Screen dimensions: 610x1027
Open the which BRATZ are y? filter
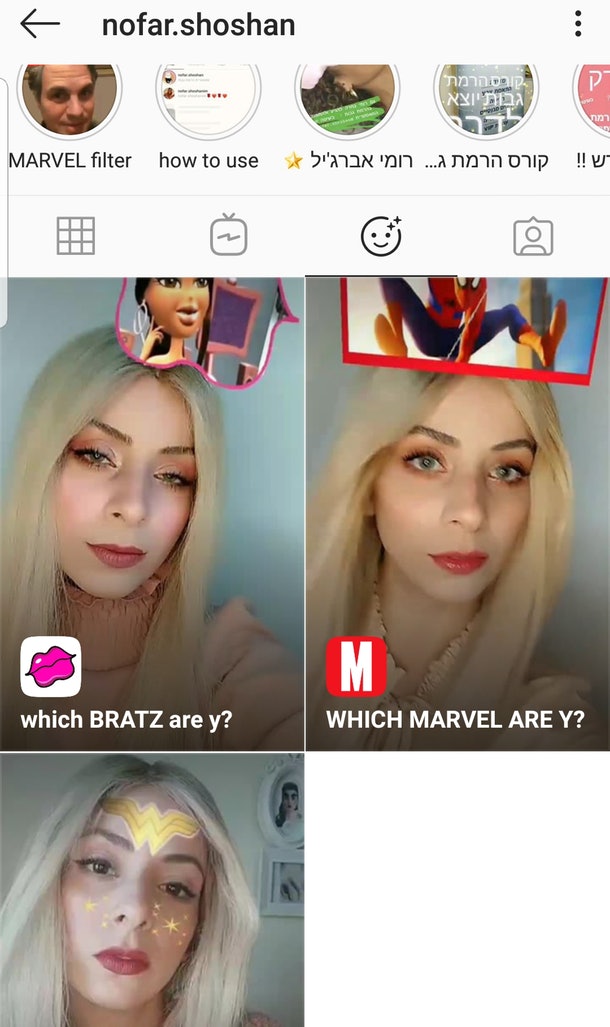[x=152, y=514]
